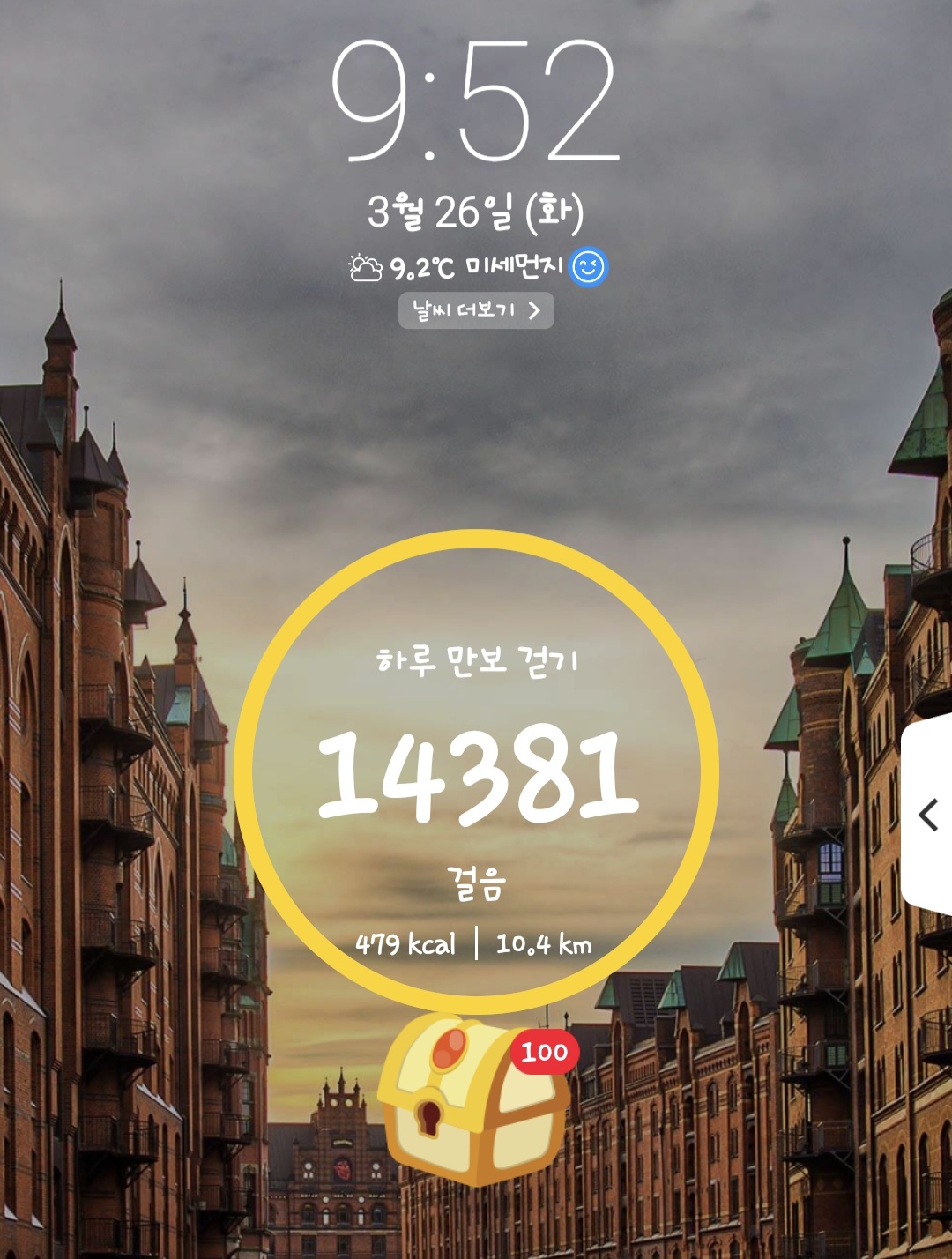952x1259 pixels.
Task: Tap the 날씨 더보기 weather button
Action: coord(476,310)
